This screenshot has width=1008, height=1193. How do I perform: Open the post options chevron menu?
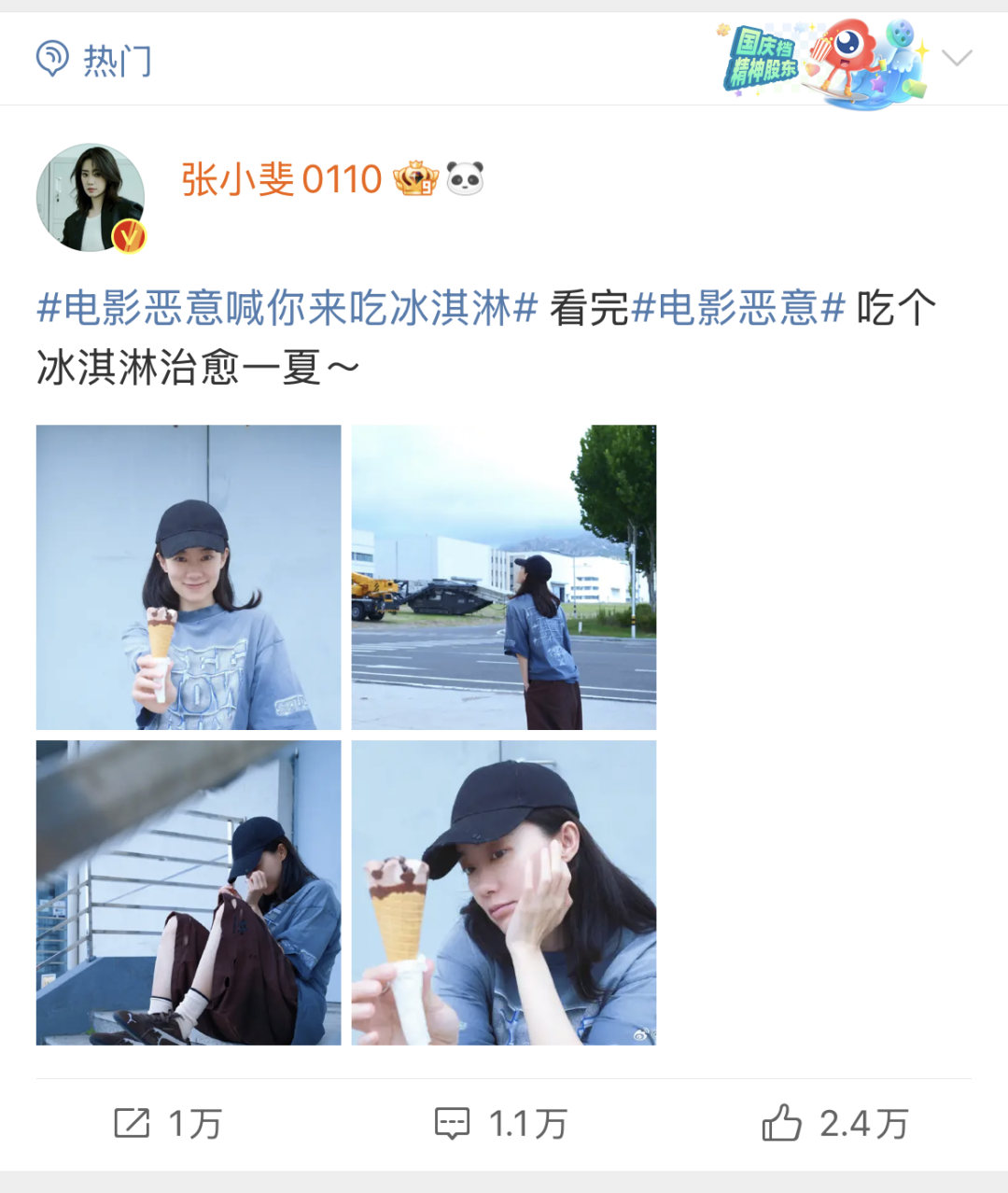[957, 59]
